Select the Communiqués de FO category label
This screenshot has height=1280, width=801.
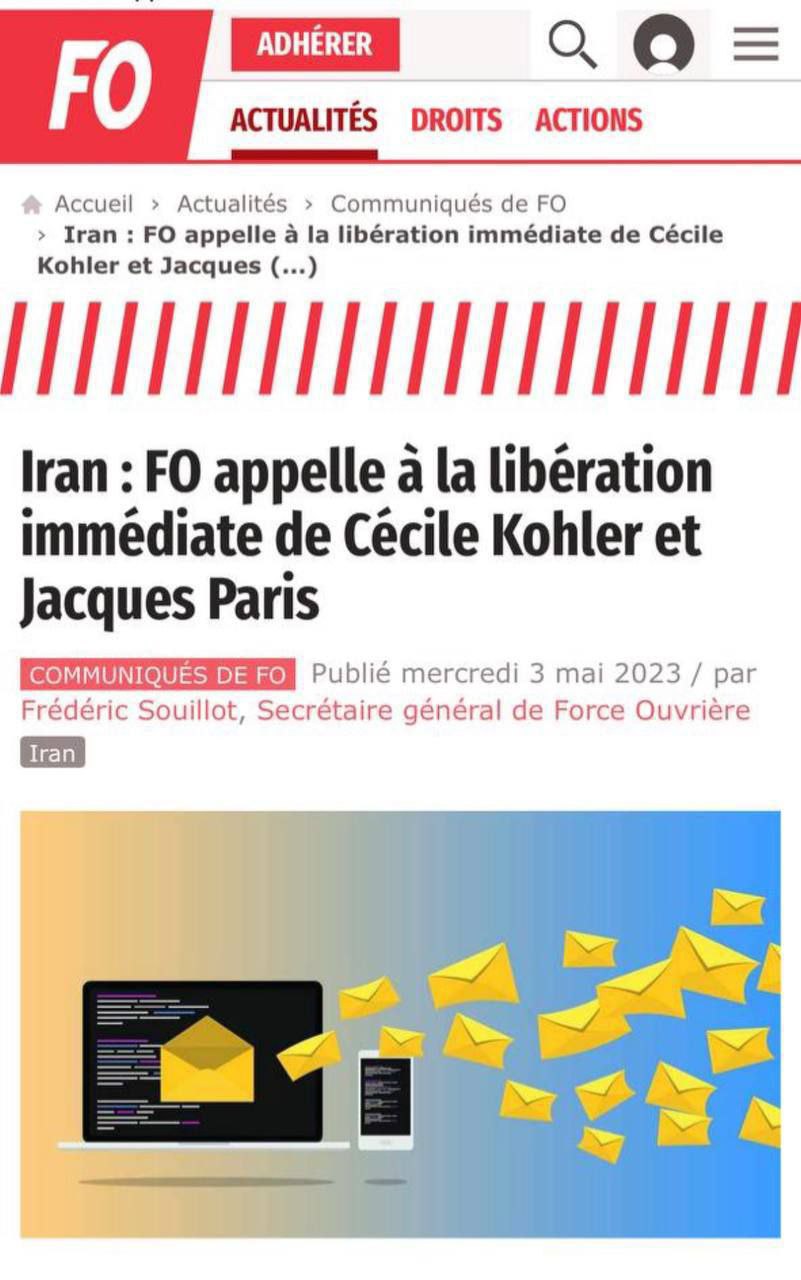[158, 675]
